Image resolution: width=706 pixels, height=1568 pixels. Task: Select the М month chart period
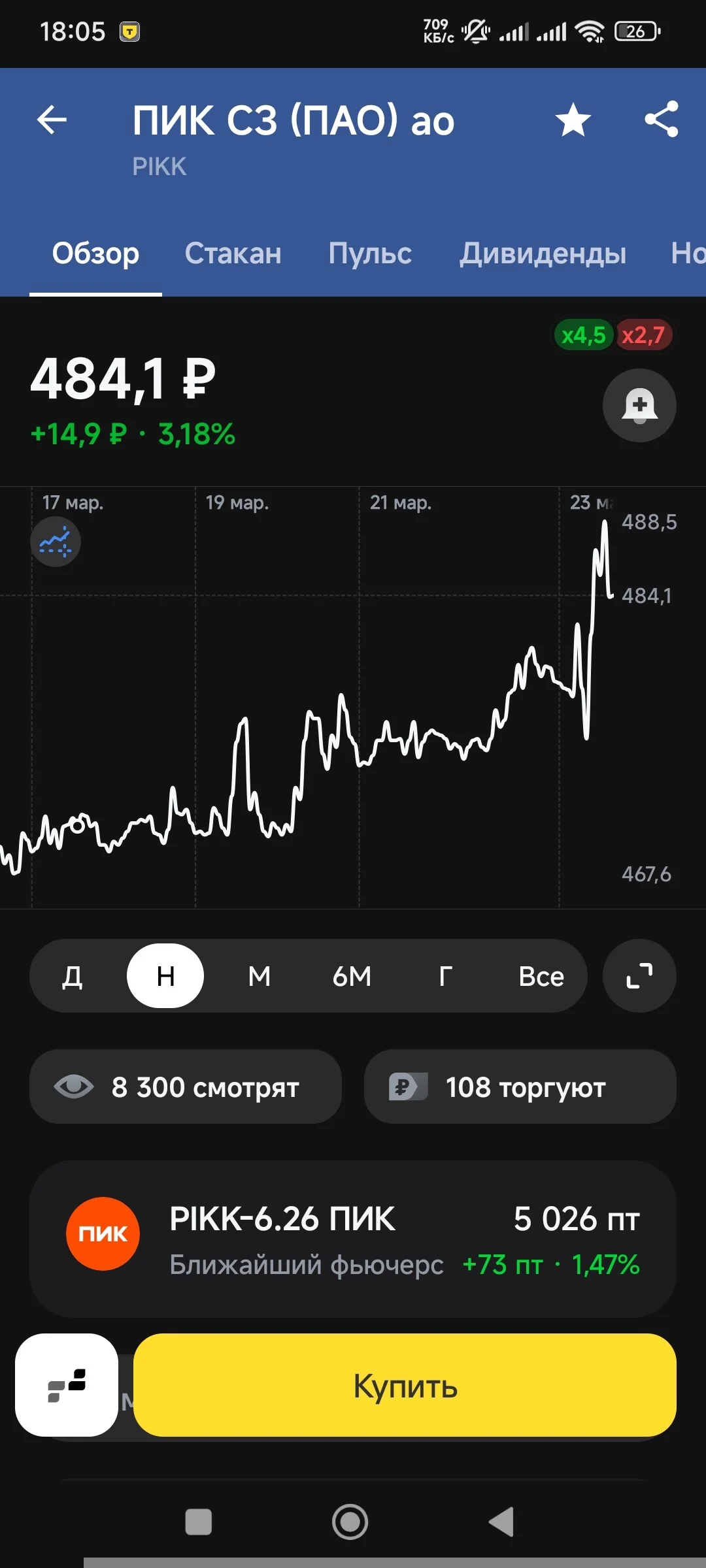tap(259, 976)
